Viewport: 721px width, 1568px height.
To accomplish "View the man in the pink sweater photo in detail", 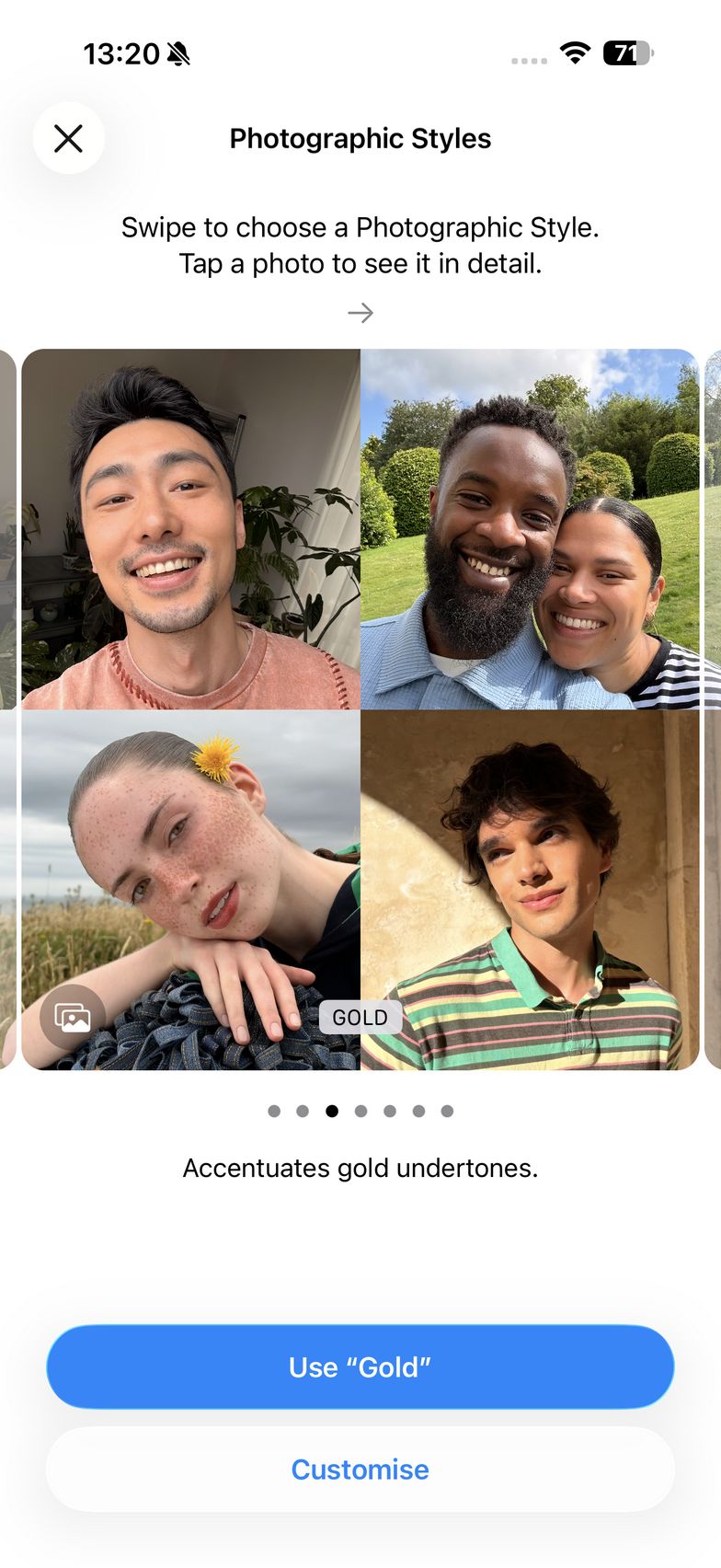I will [x=190, y=529].
